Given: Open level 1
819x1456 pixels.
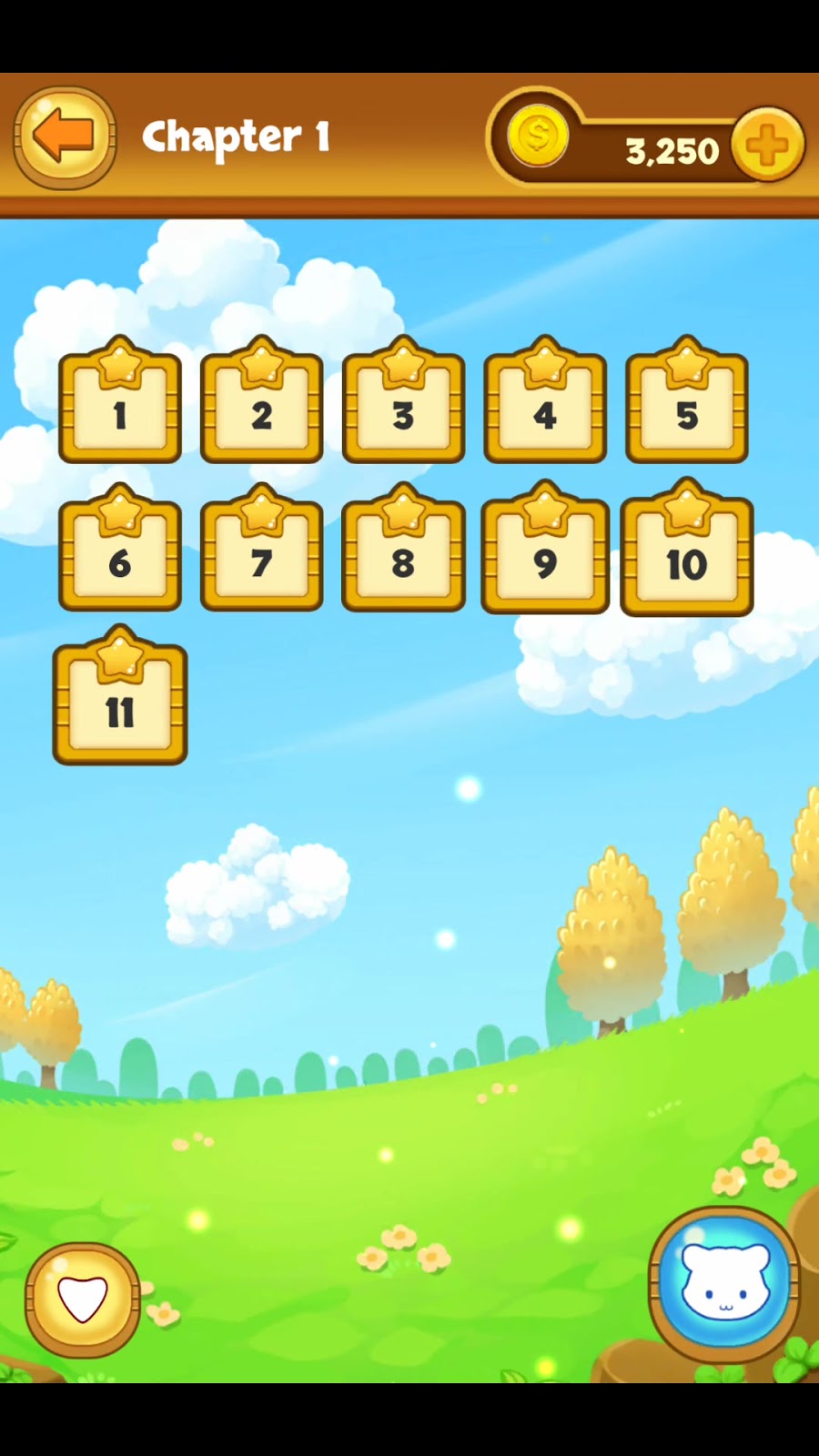Looking at the screenshot, I should (120, 407).
